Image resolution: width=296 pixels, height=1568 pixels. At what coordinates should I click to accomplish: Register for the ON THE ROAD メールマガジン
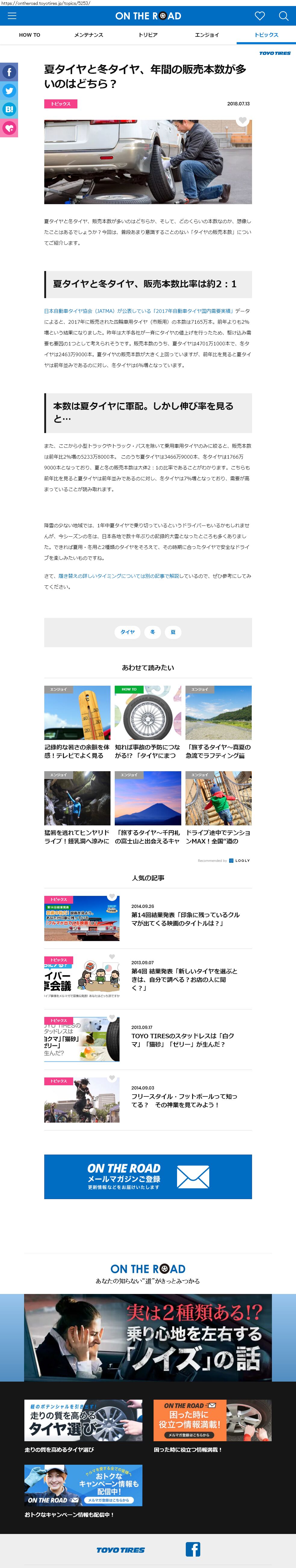point(148,1177)
